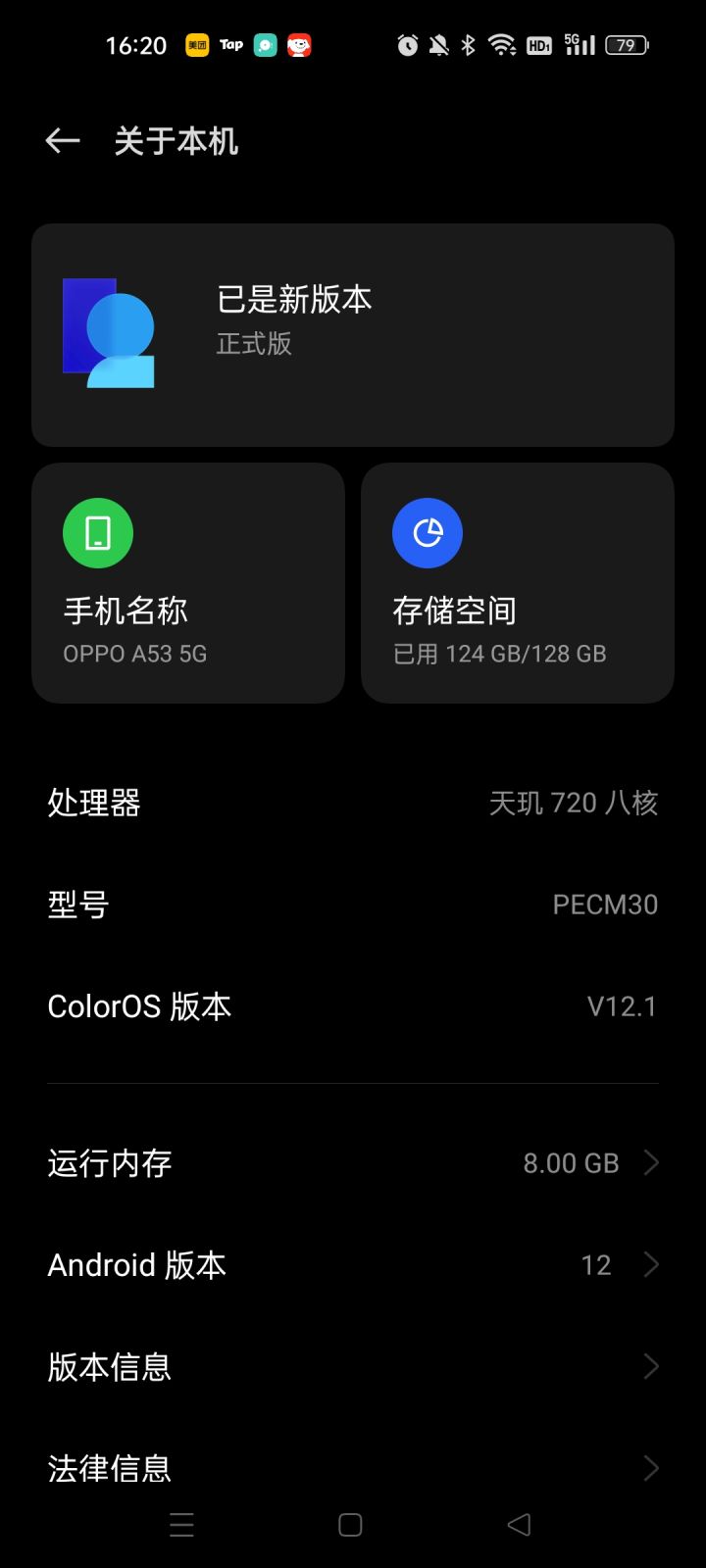
Task: Tap the system home button
Action: 350,1525
